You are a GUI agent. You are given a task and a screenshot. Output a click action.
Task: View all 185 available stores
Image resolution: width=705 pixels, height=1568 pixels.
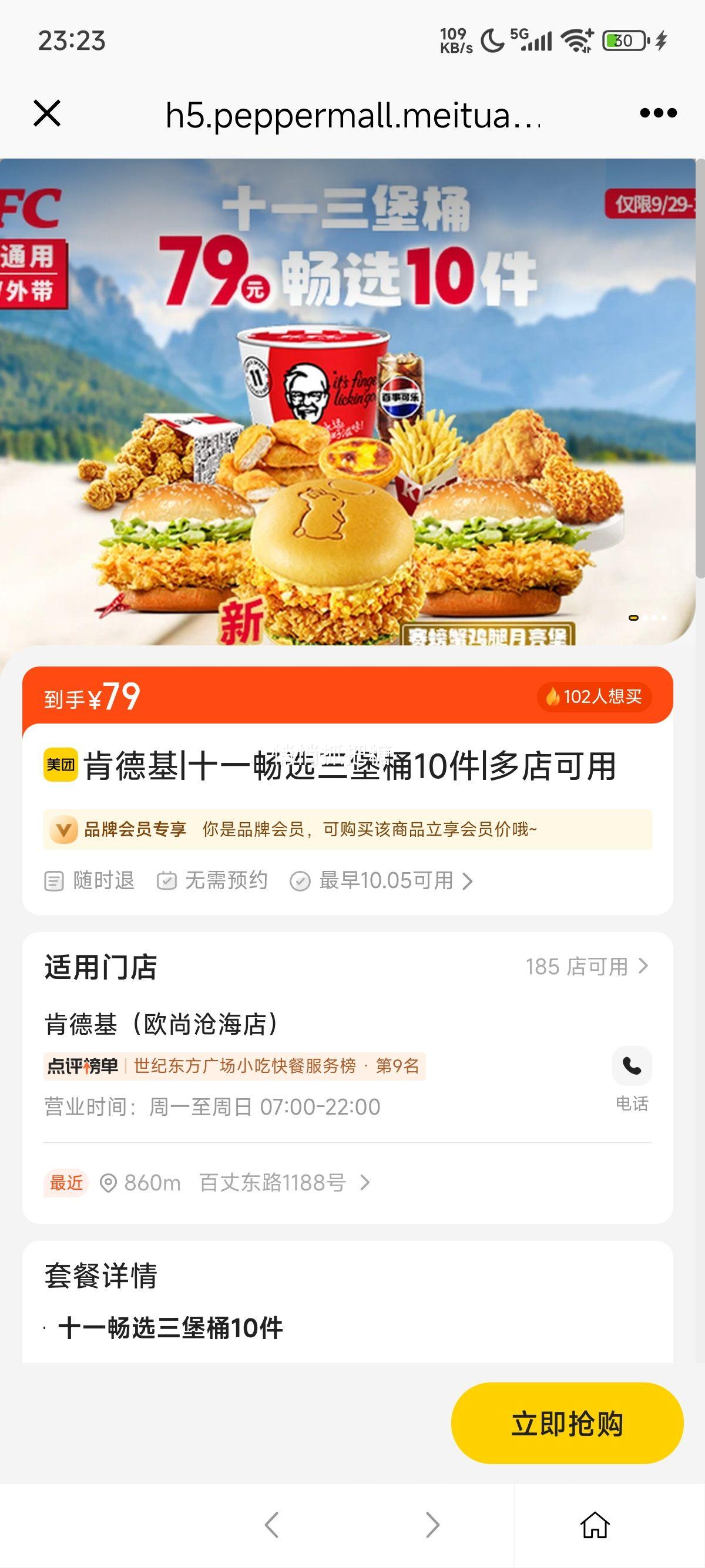pos(587,967)
